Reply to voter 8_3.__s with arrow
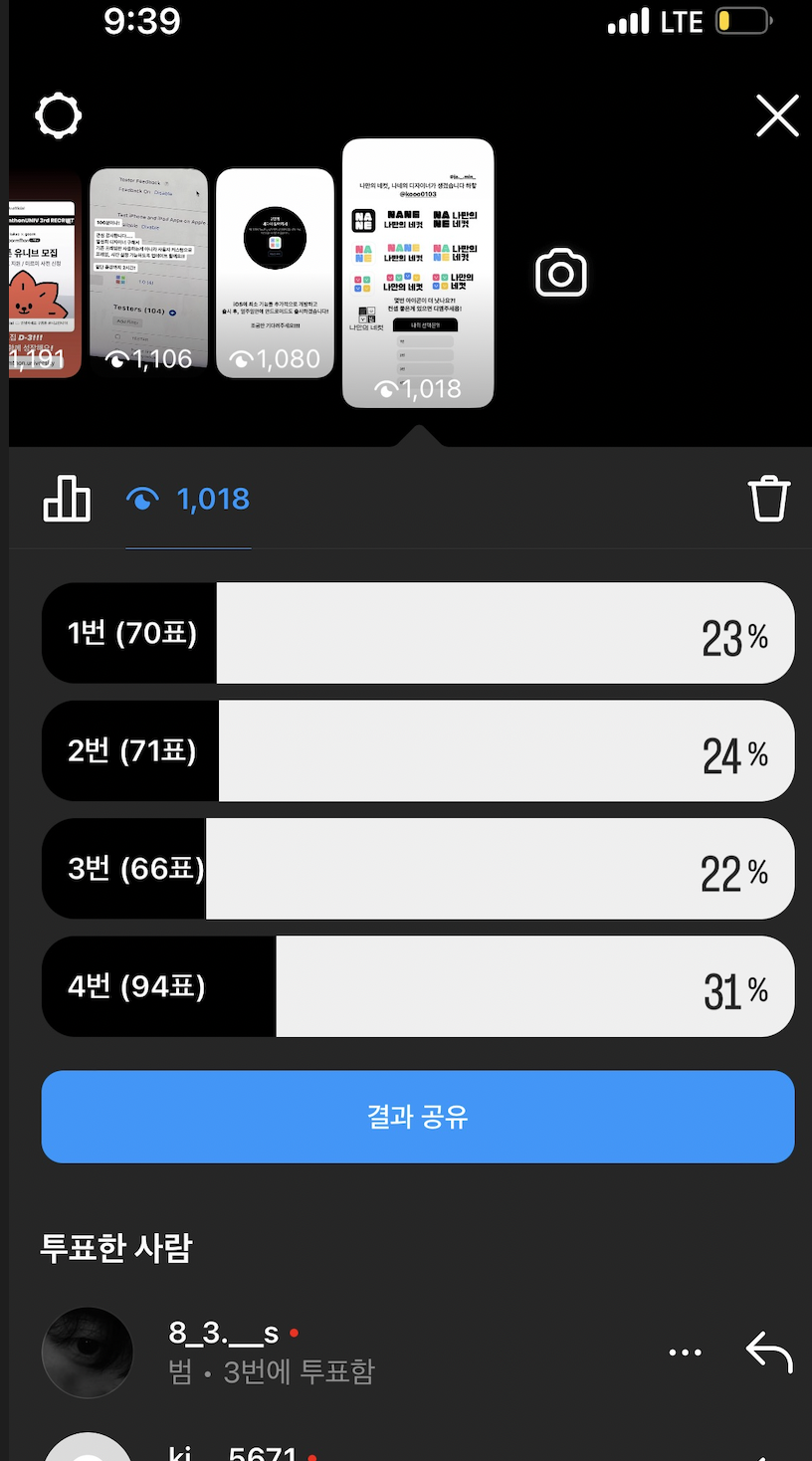 coord(768,1353)
